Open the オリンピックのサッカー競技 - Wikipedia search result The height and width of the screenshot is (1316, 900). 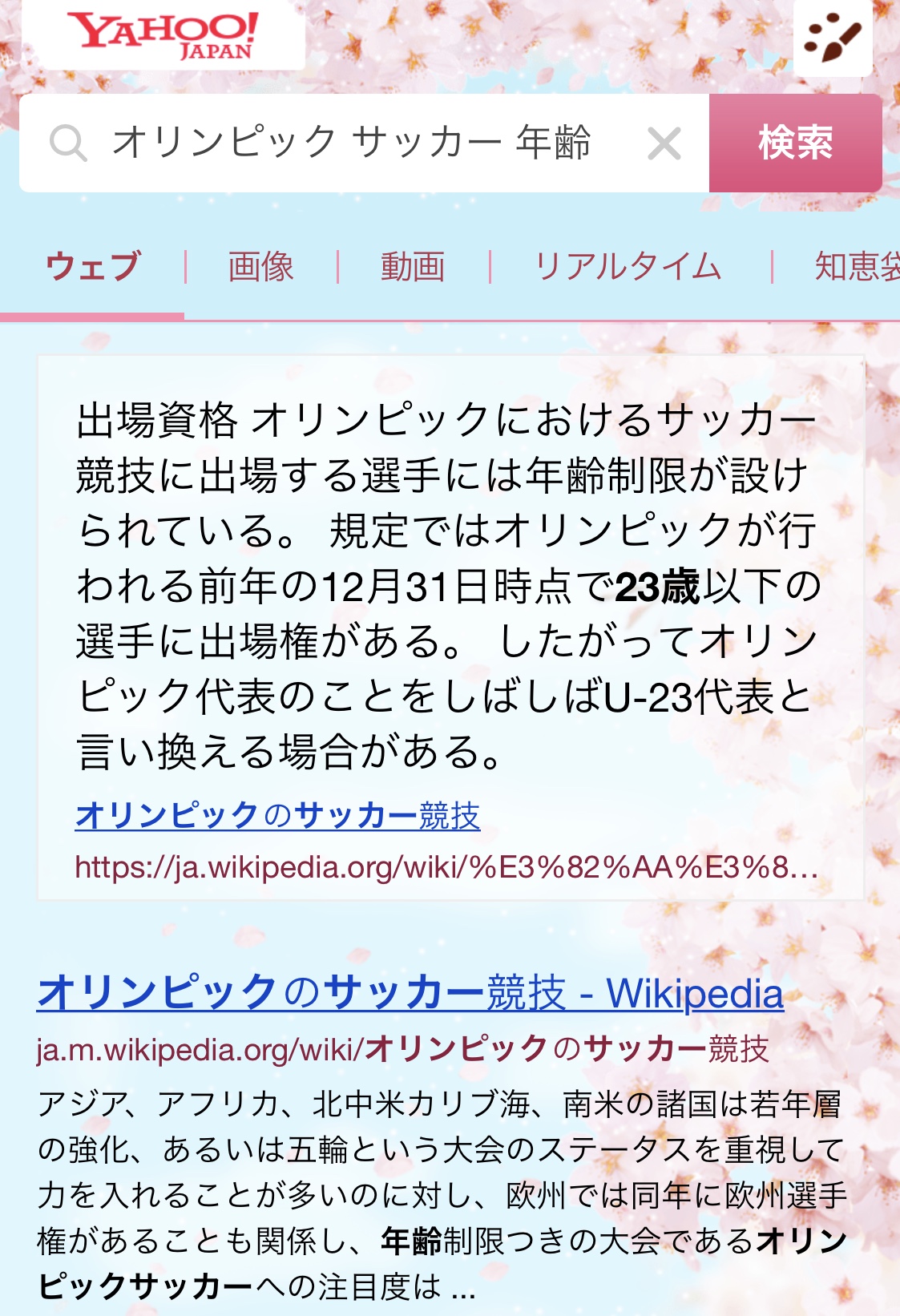[410, 993]
